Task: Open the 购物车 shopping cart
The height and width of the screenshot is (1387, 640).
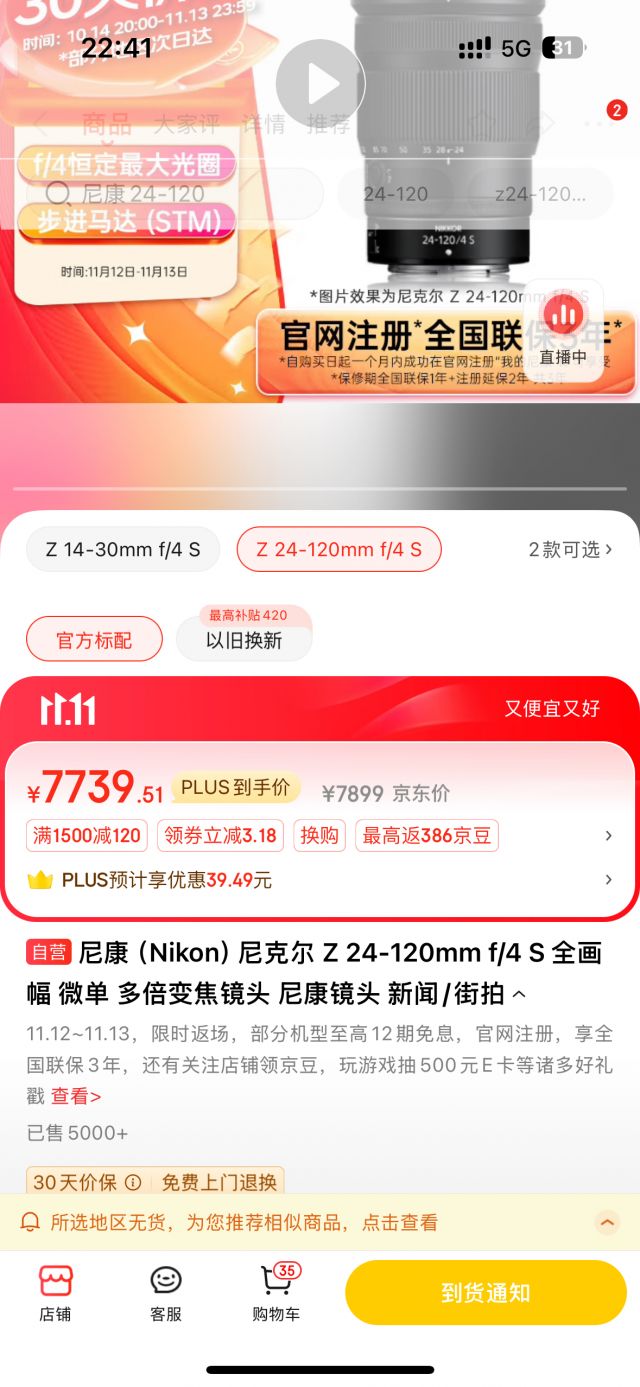Action: [x=276, y=1293]
